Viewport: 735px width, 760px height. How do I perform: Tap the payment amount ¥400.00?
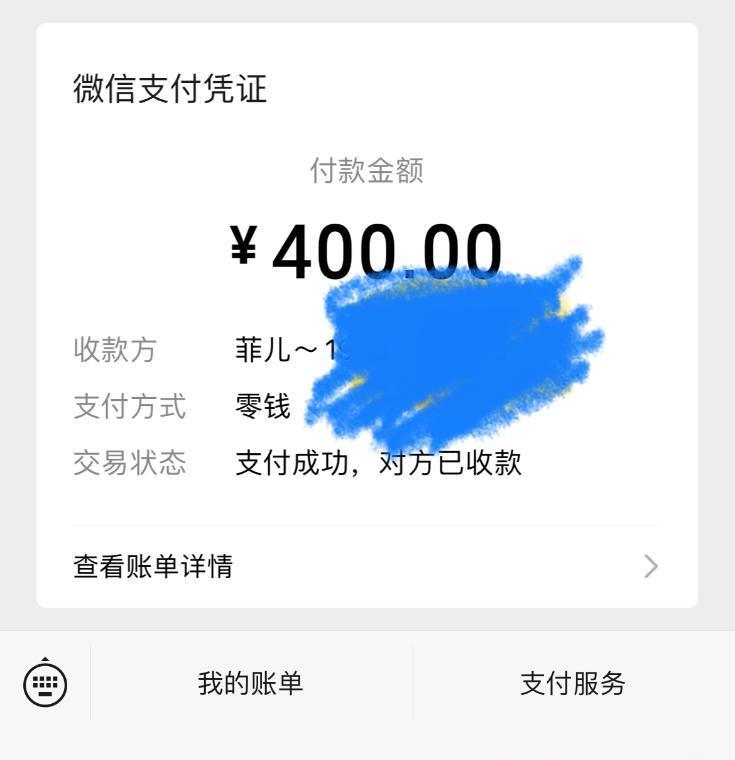click(x=367, y=248)
